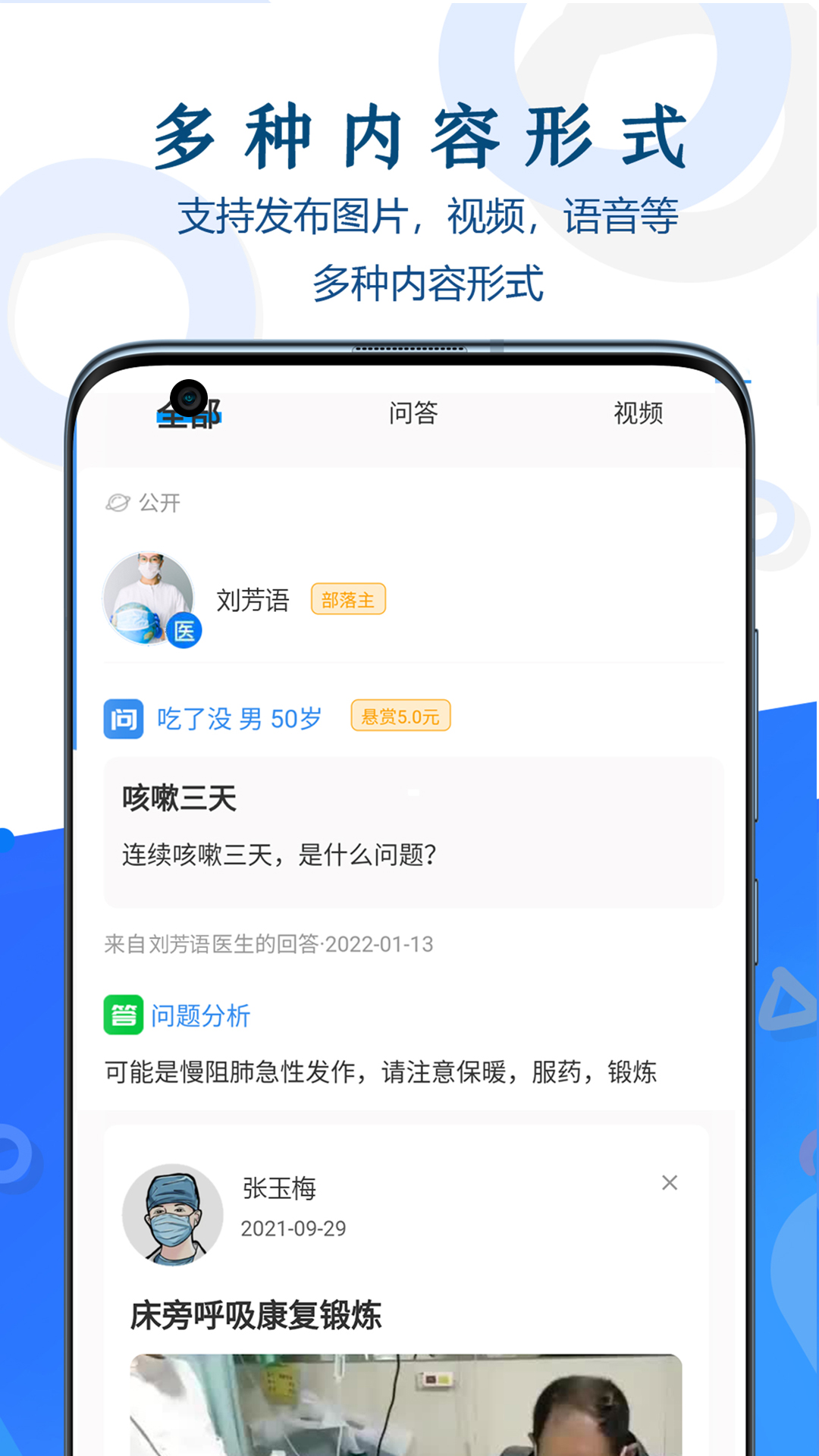The height and width of the screenshot is (1456, 819).
Task: Tap the 悬赏5.0元 reward badge
Action: 400,716
